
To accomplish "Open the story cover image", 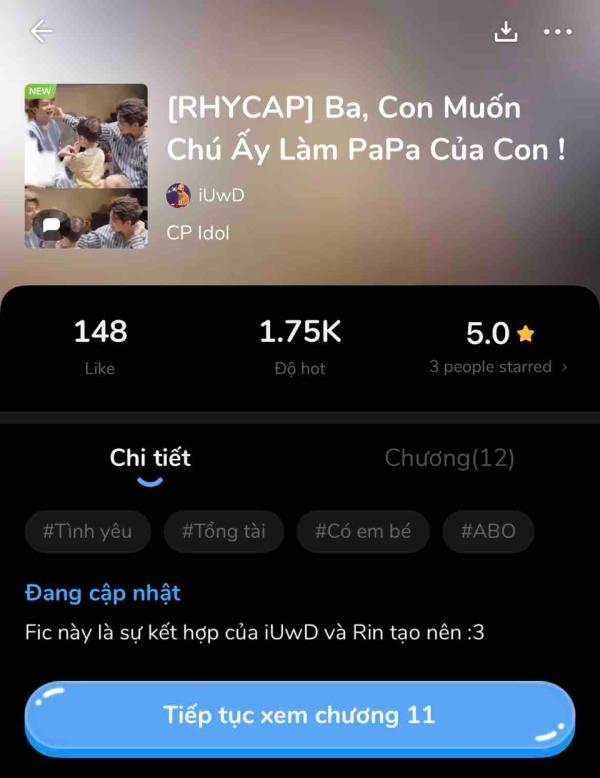I will [86, 166].
